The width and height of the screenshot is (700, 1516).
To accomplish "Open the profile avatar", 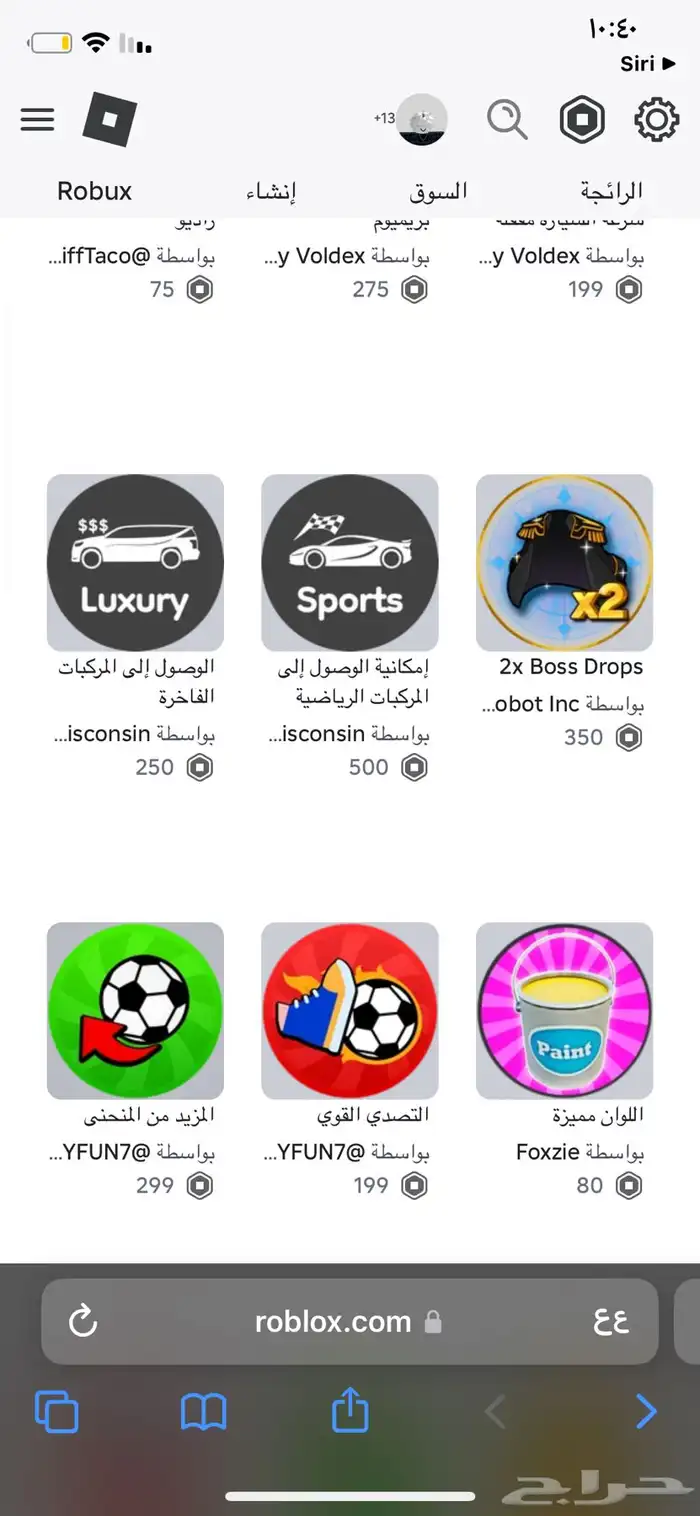I will [421, 120].
